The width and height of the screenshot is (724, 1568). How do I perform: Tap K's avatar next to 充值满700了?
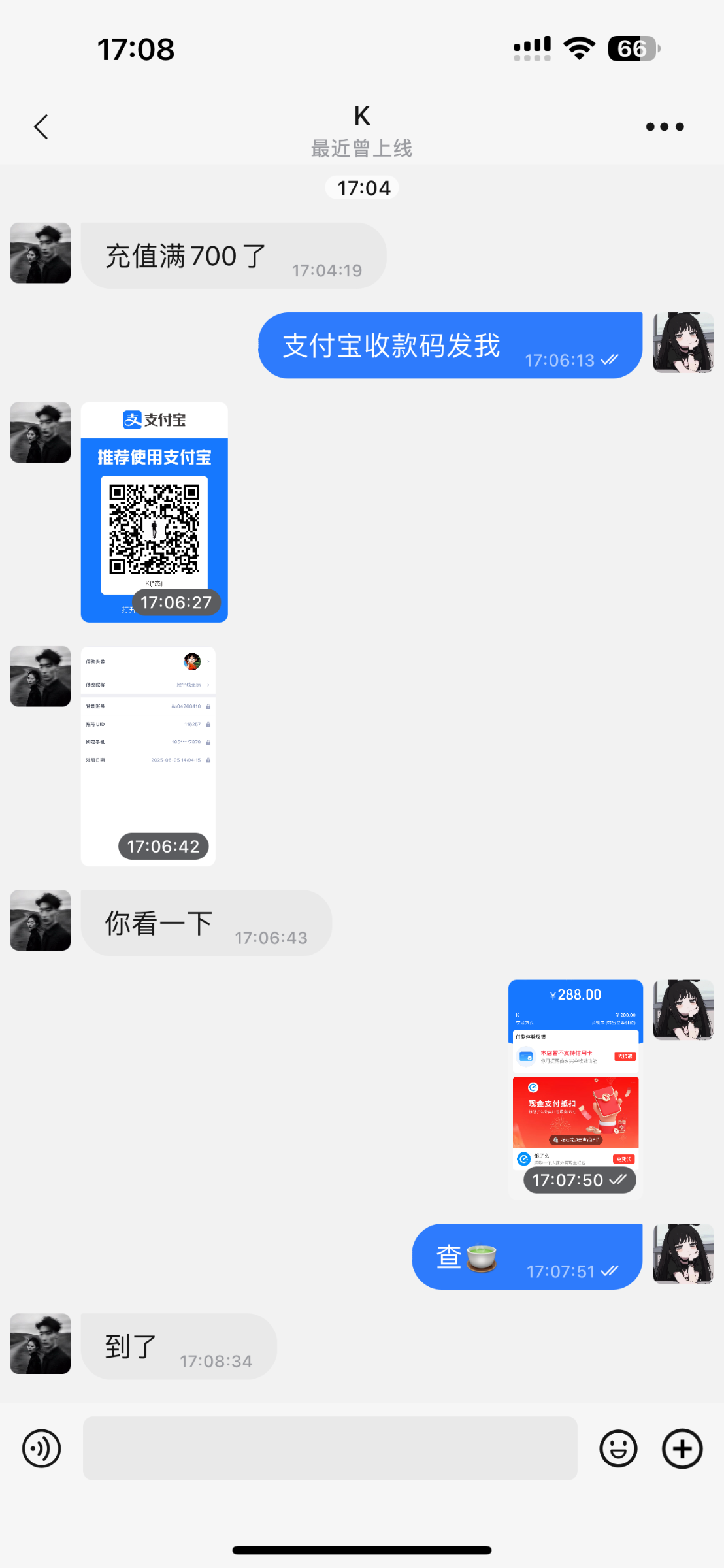tap(41, 253)
